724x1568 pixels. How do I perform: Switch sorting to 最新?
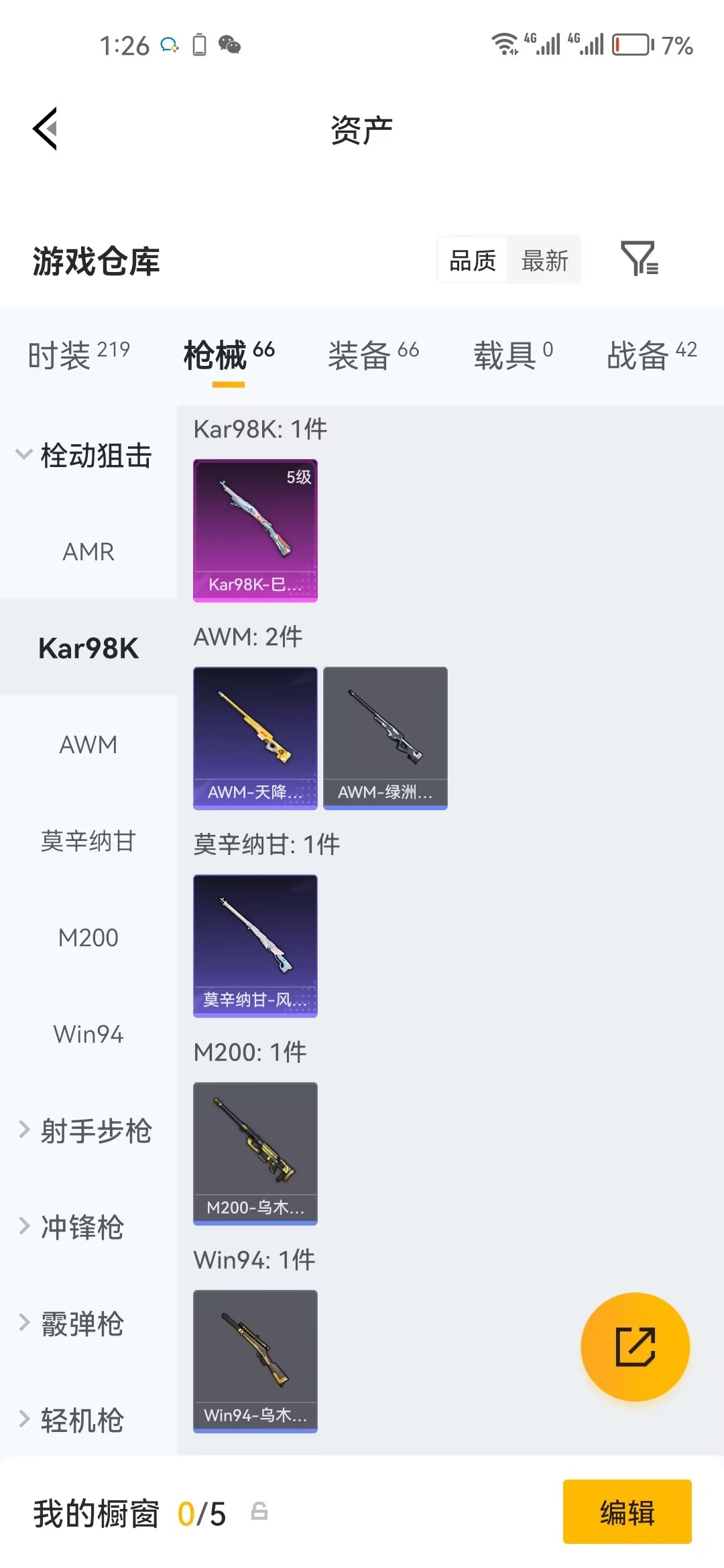[x=545, y=261]
